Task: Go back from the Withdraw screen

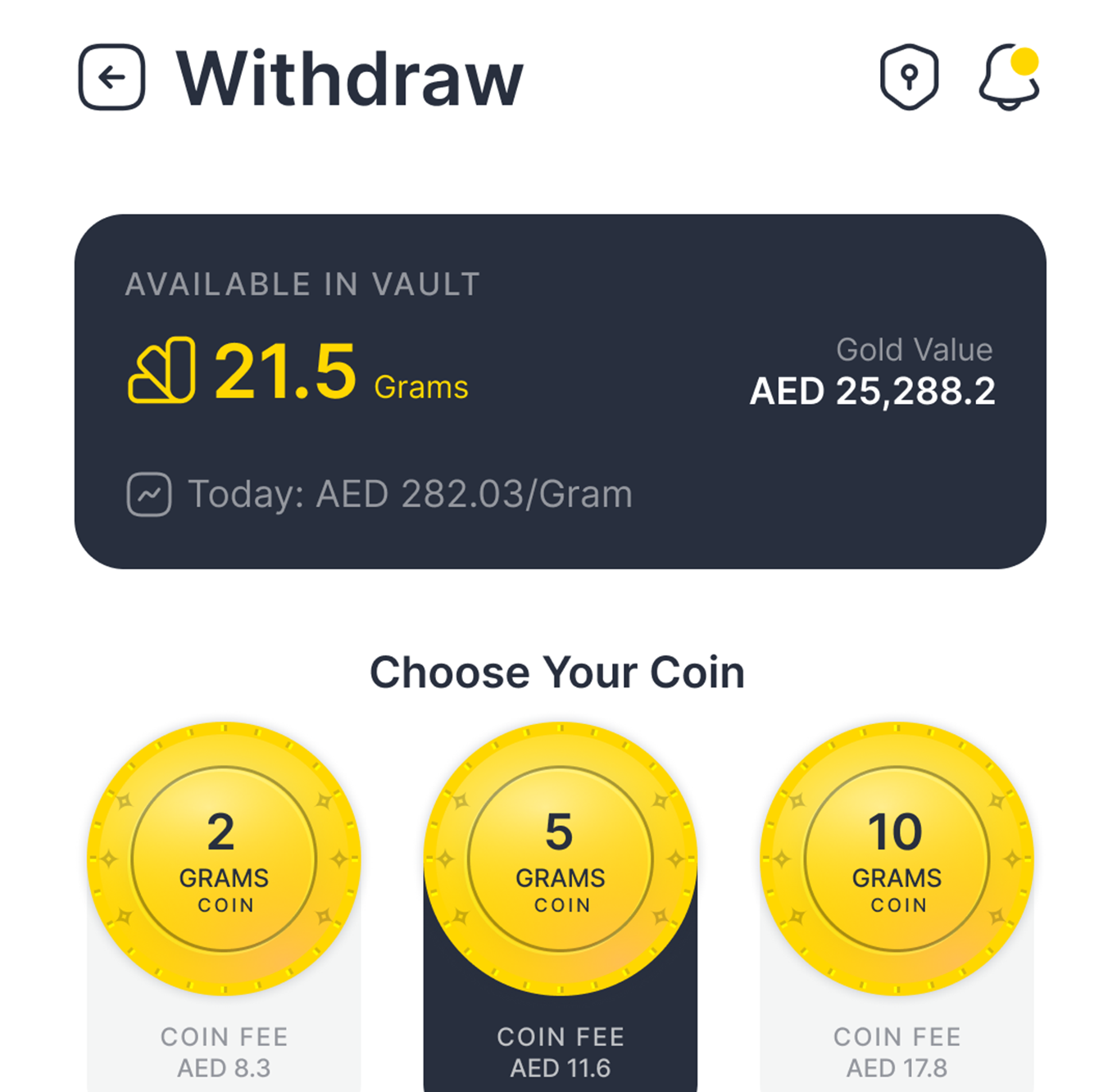Action: [x=111, y=77]
